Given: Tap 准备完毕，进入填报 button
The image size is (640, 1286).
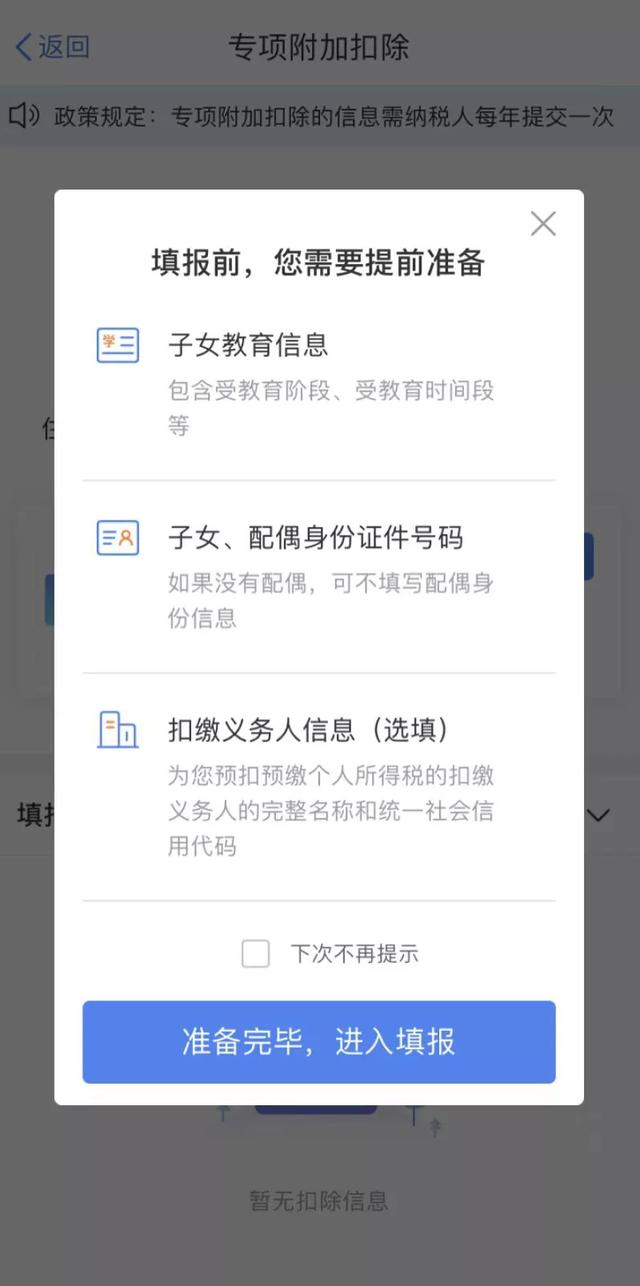Looking at the screenshot, I should 318,1042.
